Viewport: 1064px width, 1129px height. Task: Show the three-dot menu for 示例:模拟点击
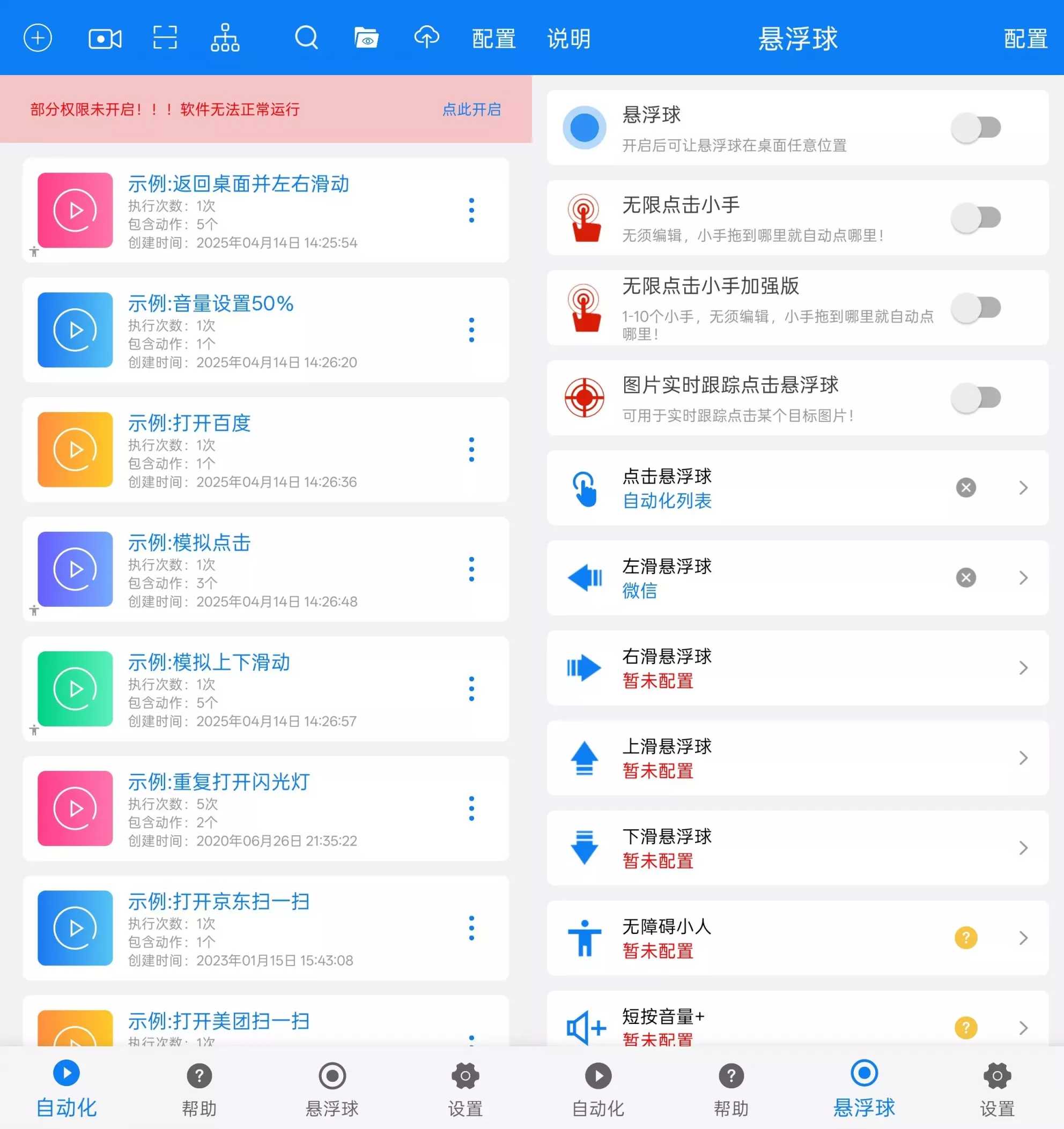coord(471,569)
